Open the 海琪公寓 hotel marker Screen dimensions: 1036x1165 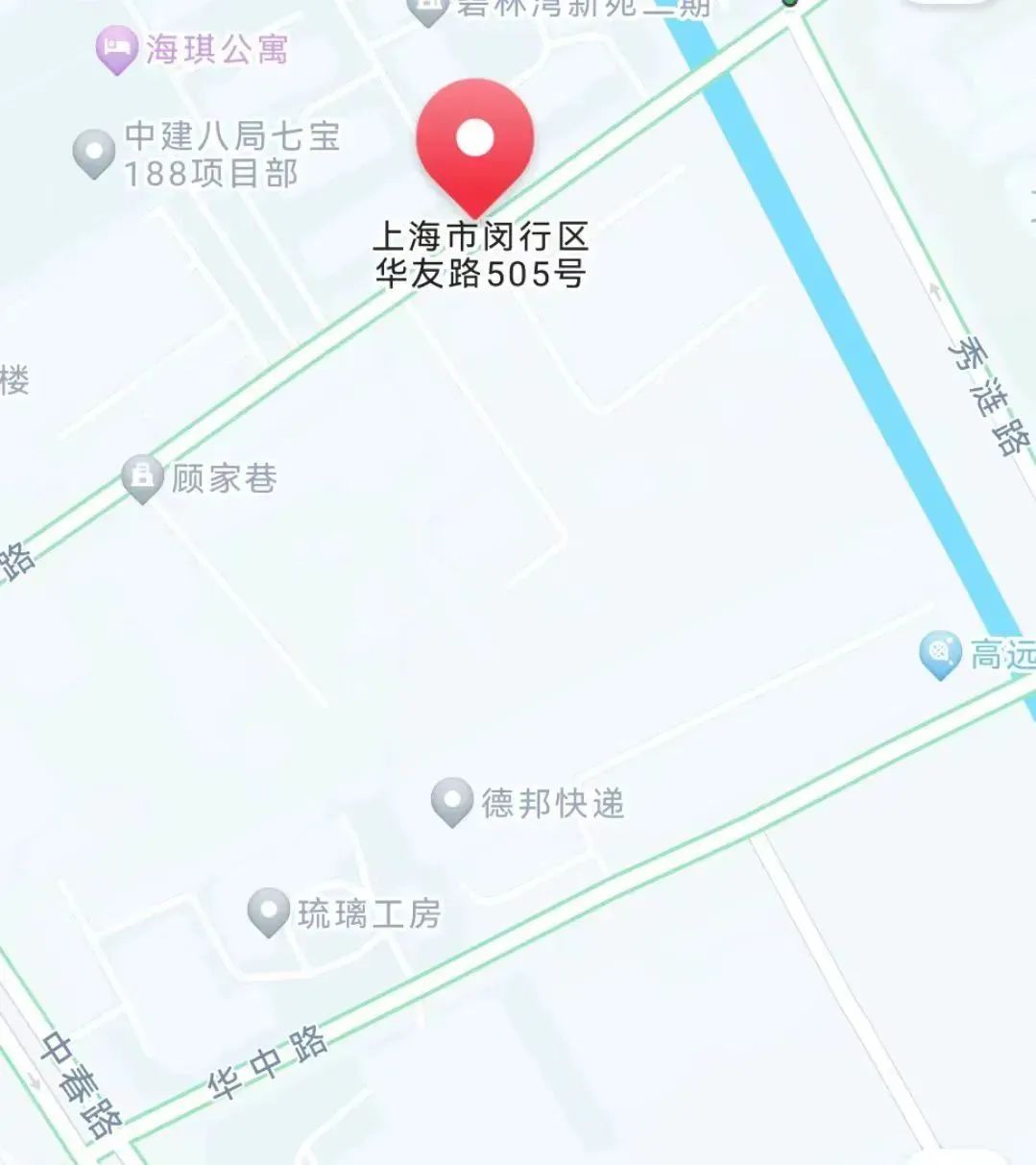click(116, 49)
